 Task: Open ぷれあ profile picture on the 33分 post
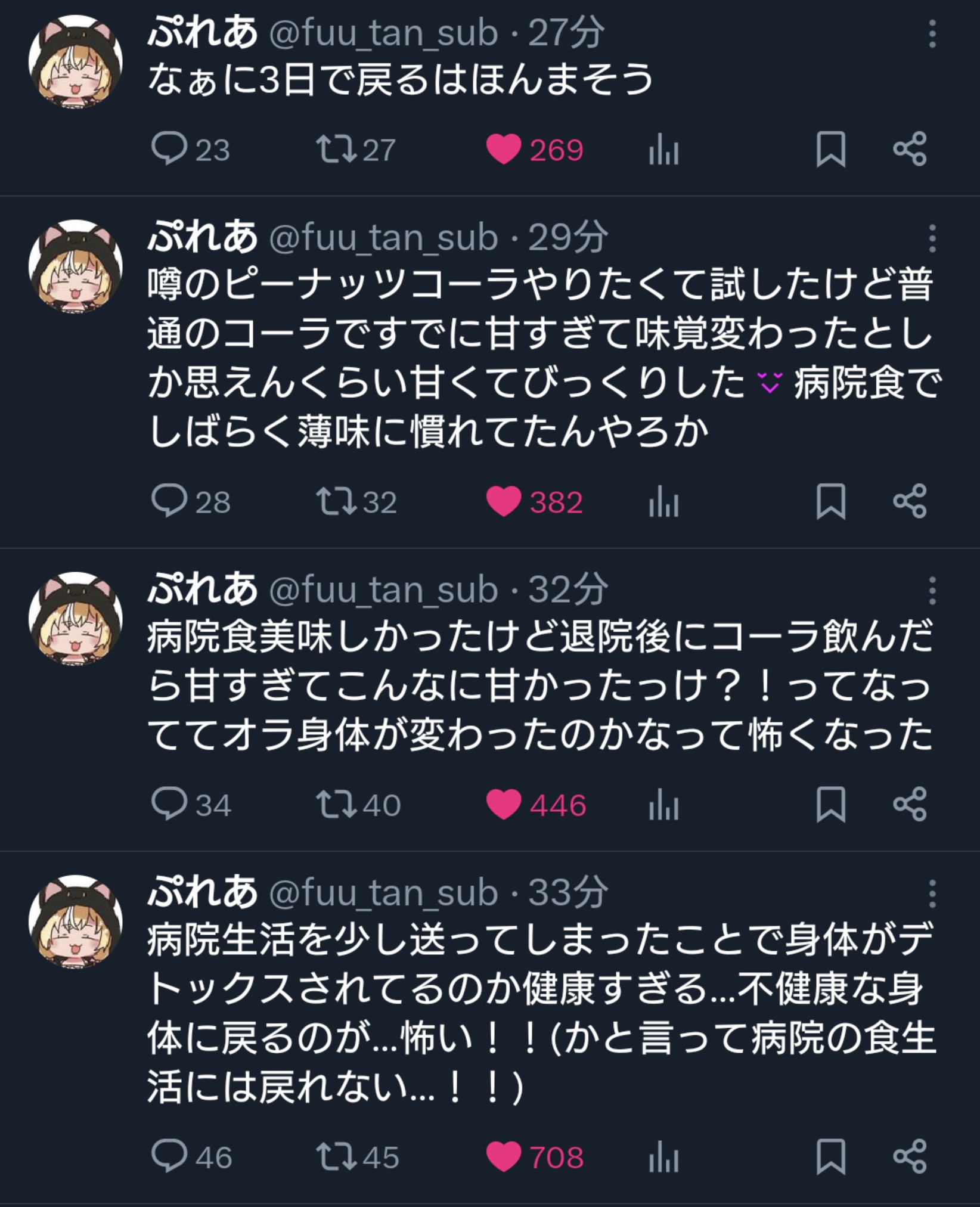point(76,921)
